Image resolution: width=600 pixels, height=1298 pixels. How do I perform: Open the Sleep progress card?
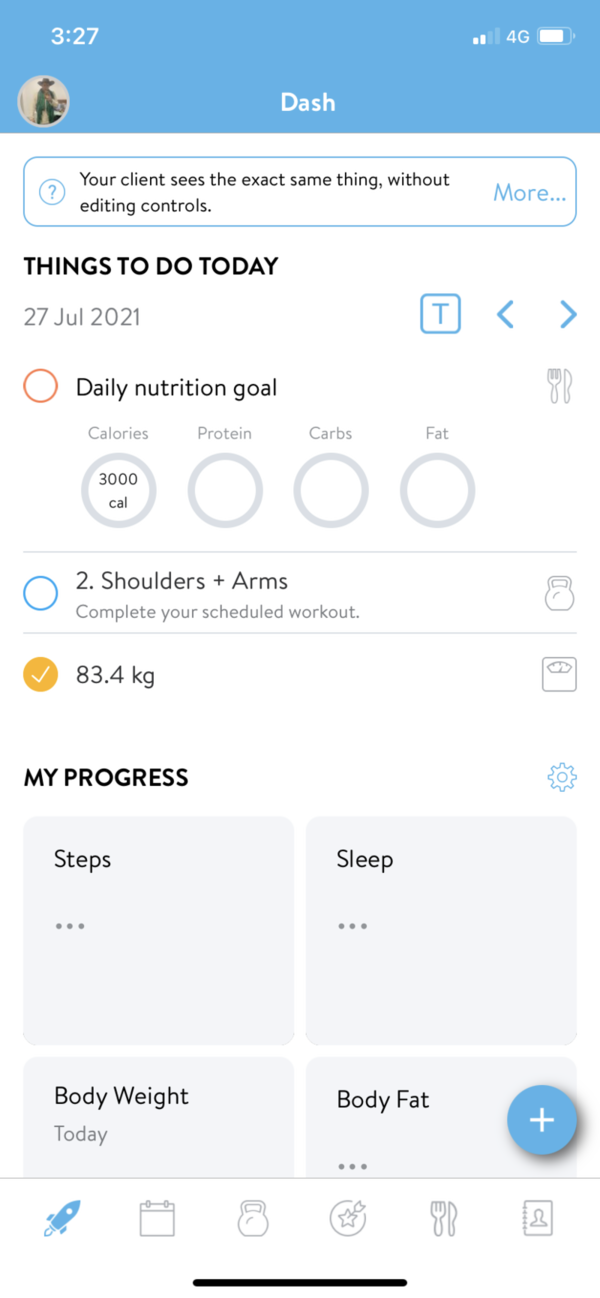[x=441, y=930]
